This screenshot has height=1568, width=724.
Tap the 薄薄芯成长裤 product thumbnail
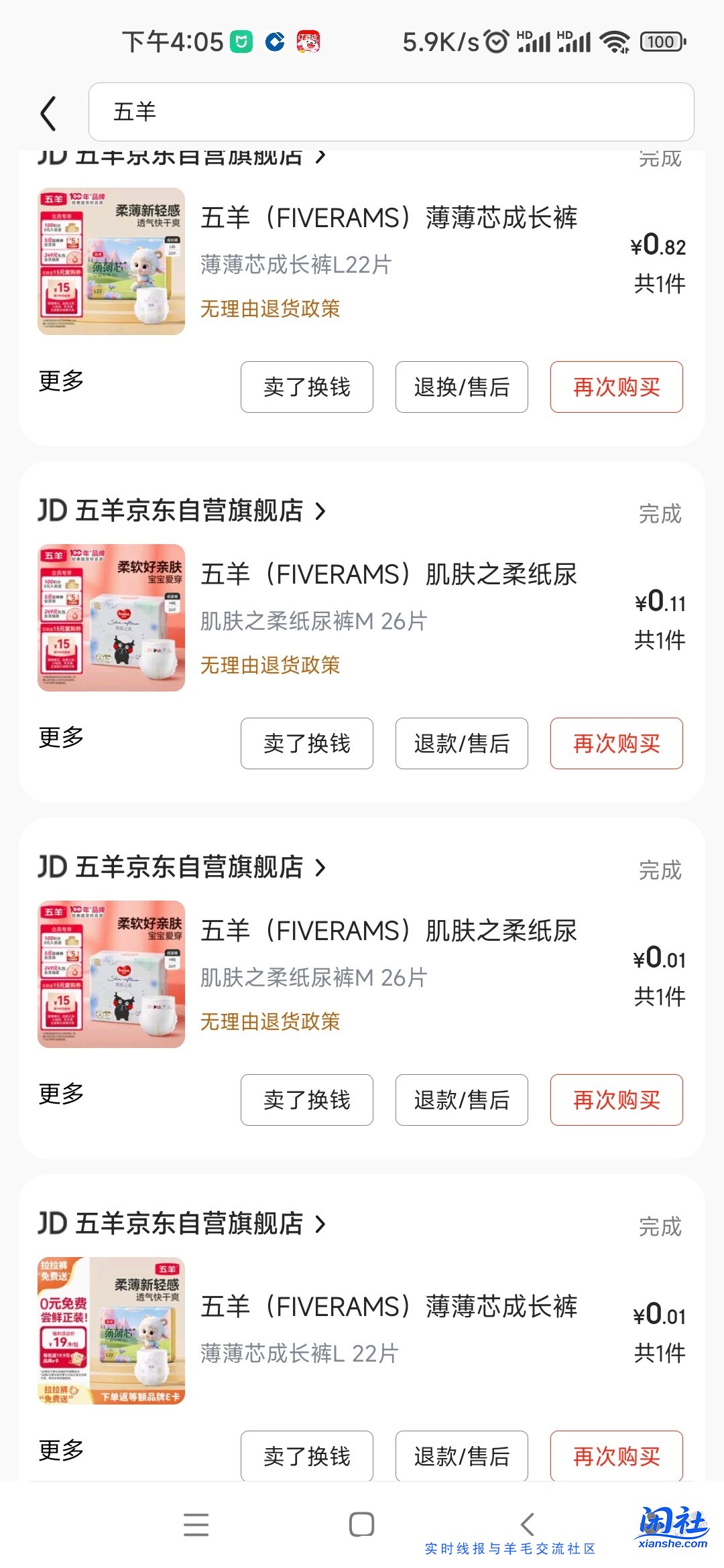coord(111,262)
